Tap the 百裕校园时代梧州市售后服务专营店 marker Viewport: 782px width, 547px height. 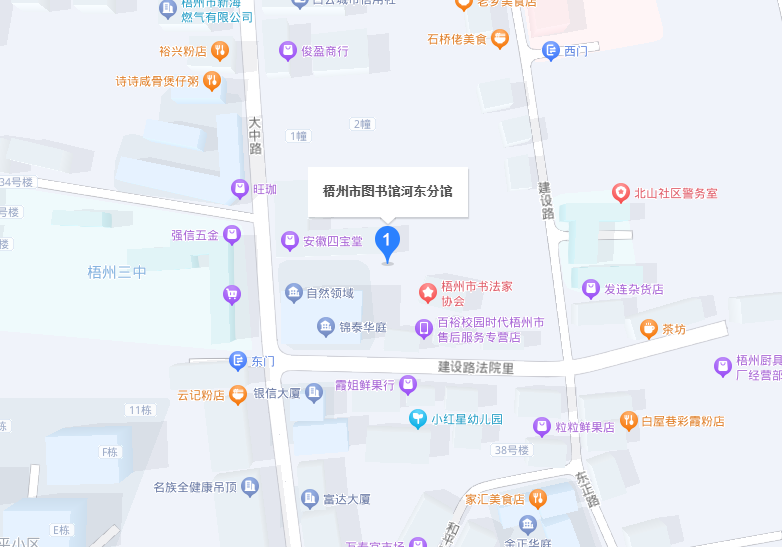(x=424, y=328)
